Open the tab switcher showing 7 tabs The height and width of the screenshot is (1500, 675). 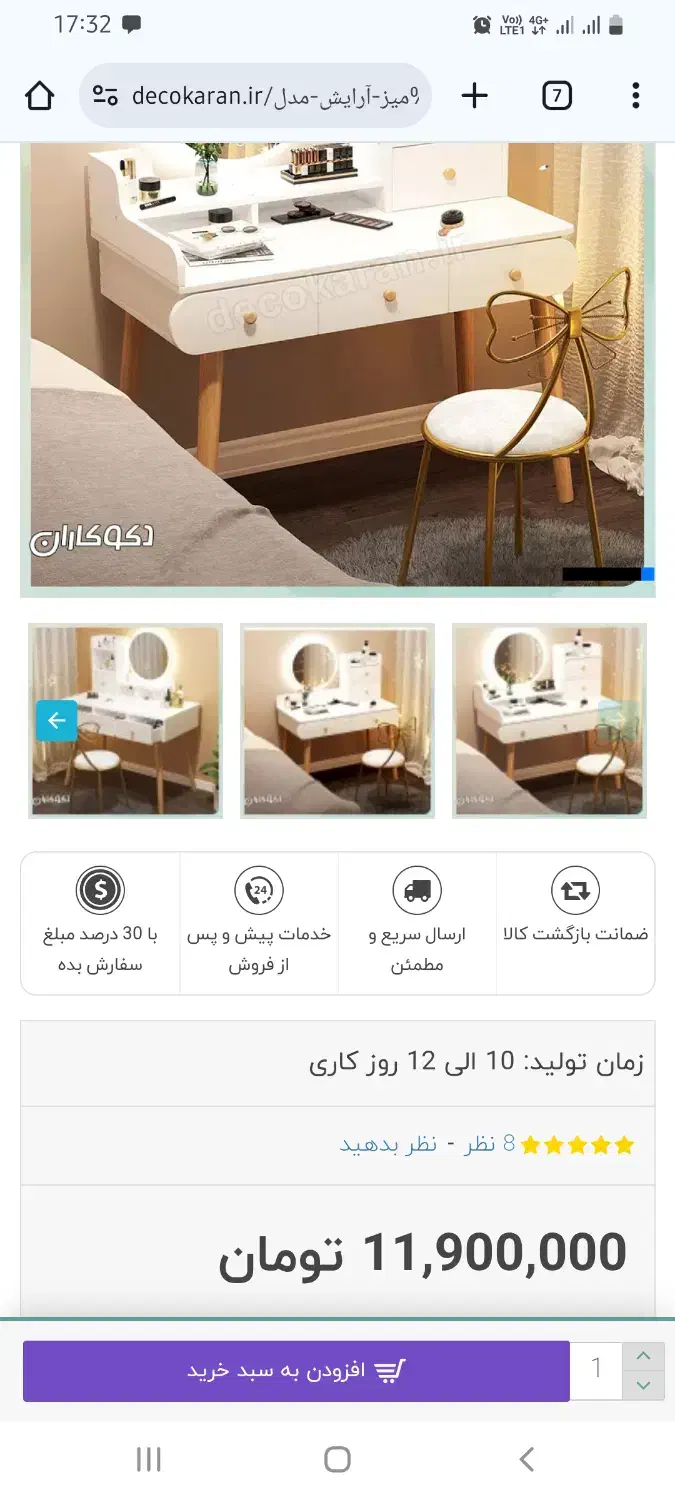pos(557,96)
